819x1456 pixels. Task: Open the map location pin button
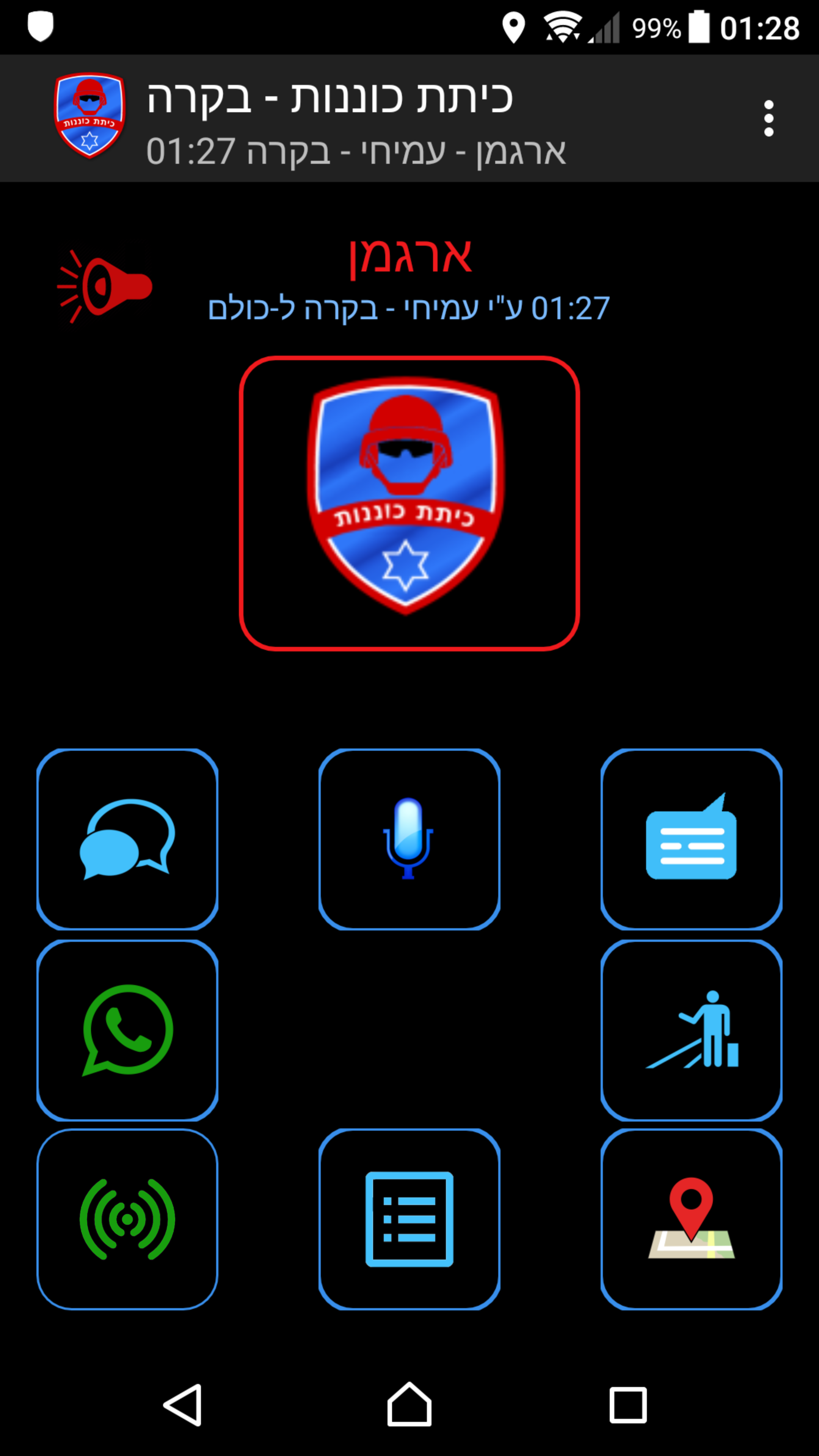click(x=691, y=1219)
